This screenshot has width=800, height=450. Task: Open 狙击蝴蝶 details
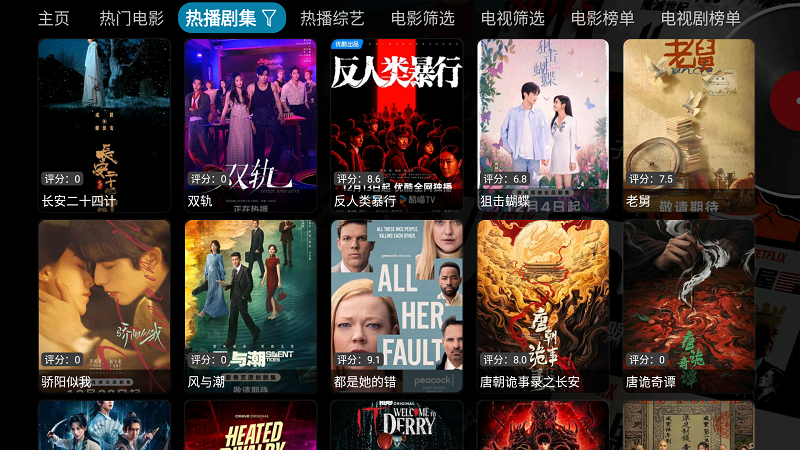(x=543, y=125)
